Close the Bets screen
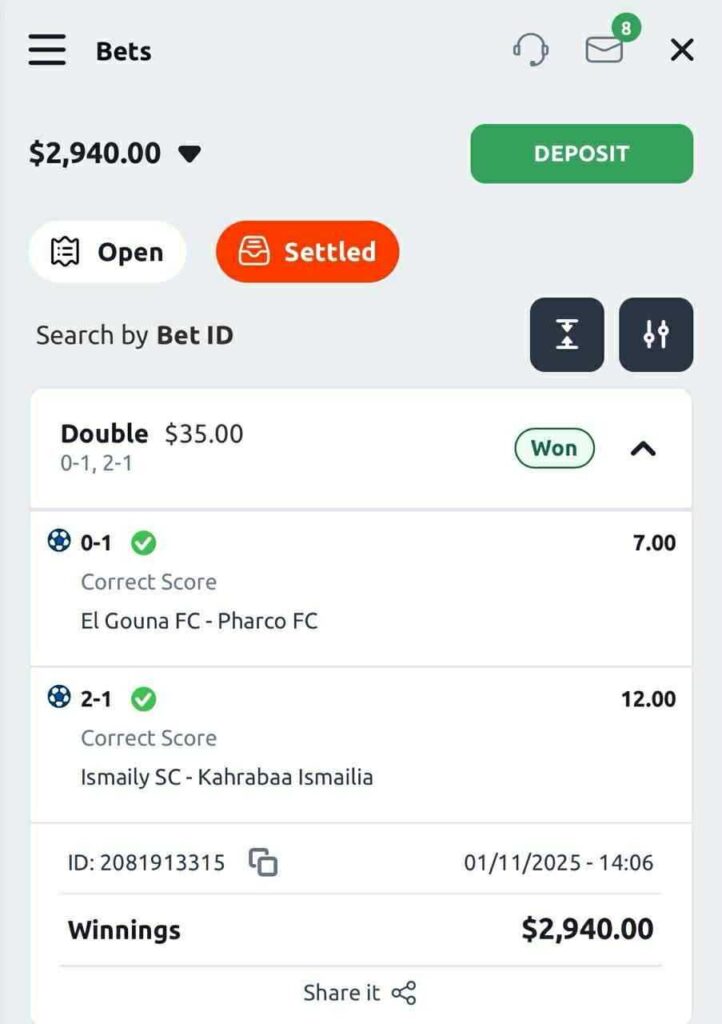 [682, 50]
